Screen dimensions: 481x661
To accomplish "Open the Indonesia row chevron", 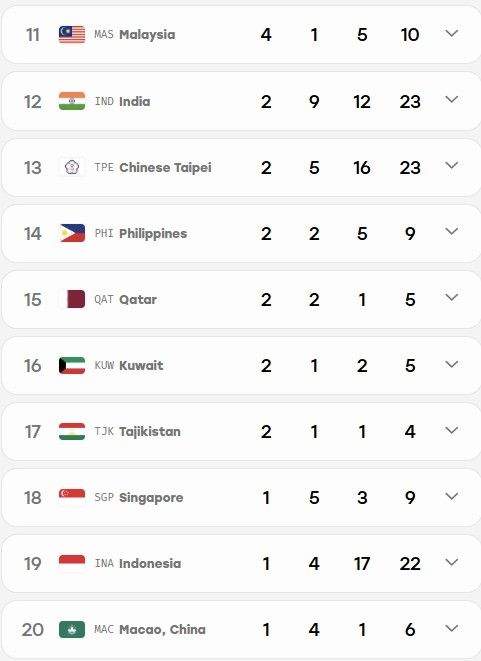I will pyautogui.click(x=451, y=562).
